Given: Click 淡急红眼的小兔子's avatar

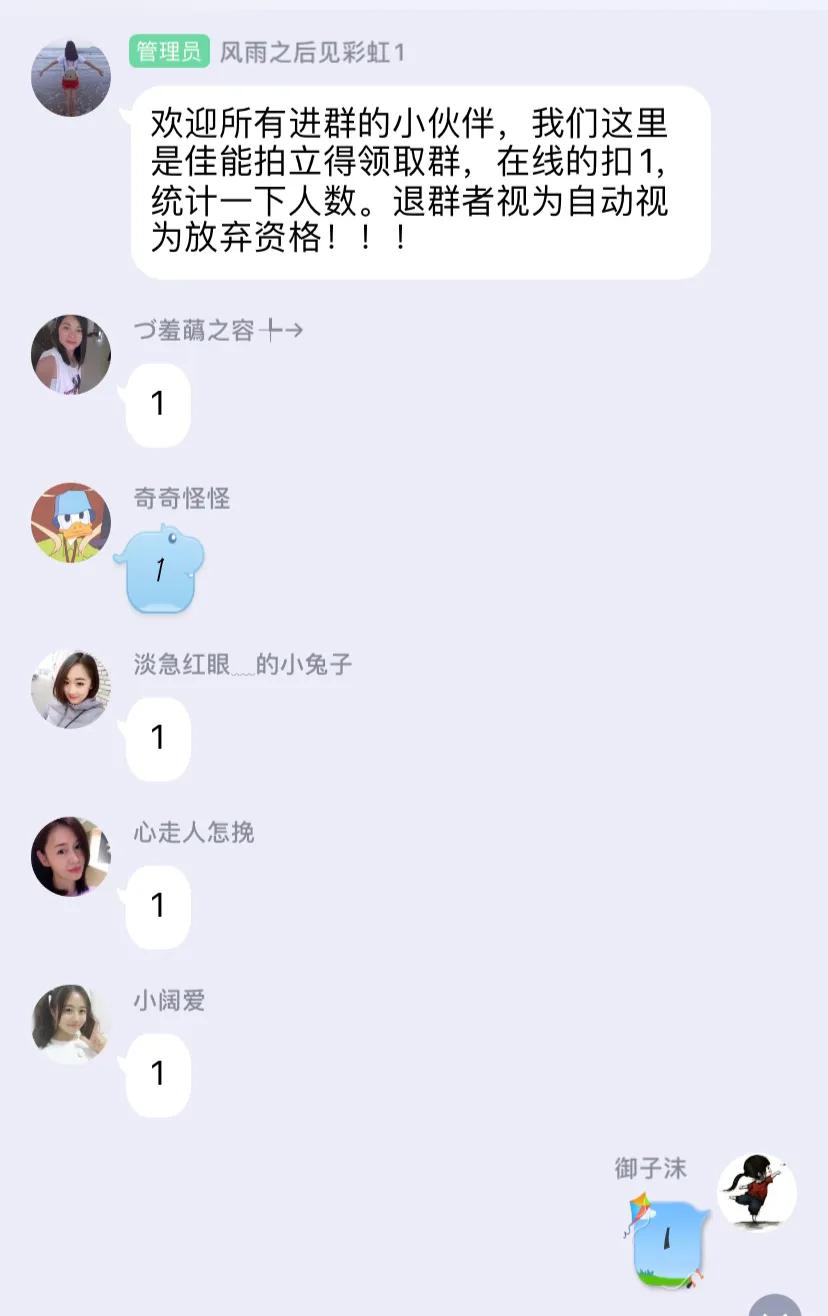Looking at the screenshot, I should click(70, 690).
